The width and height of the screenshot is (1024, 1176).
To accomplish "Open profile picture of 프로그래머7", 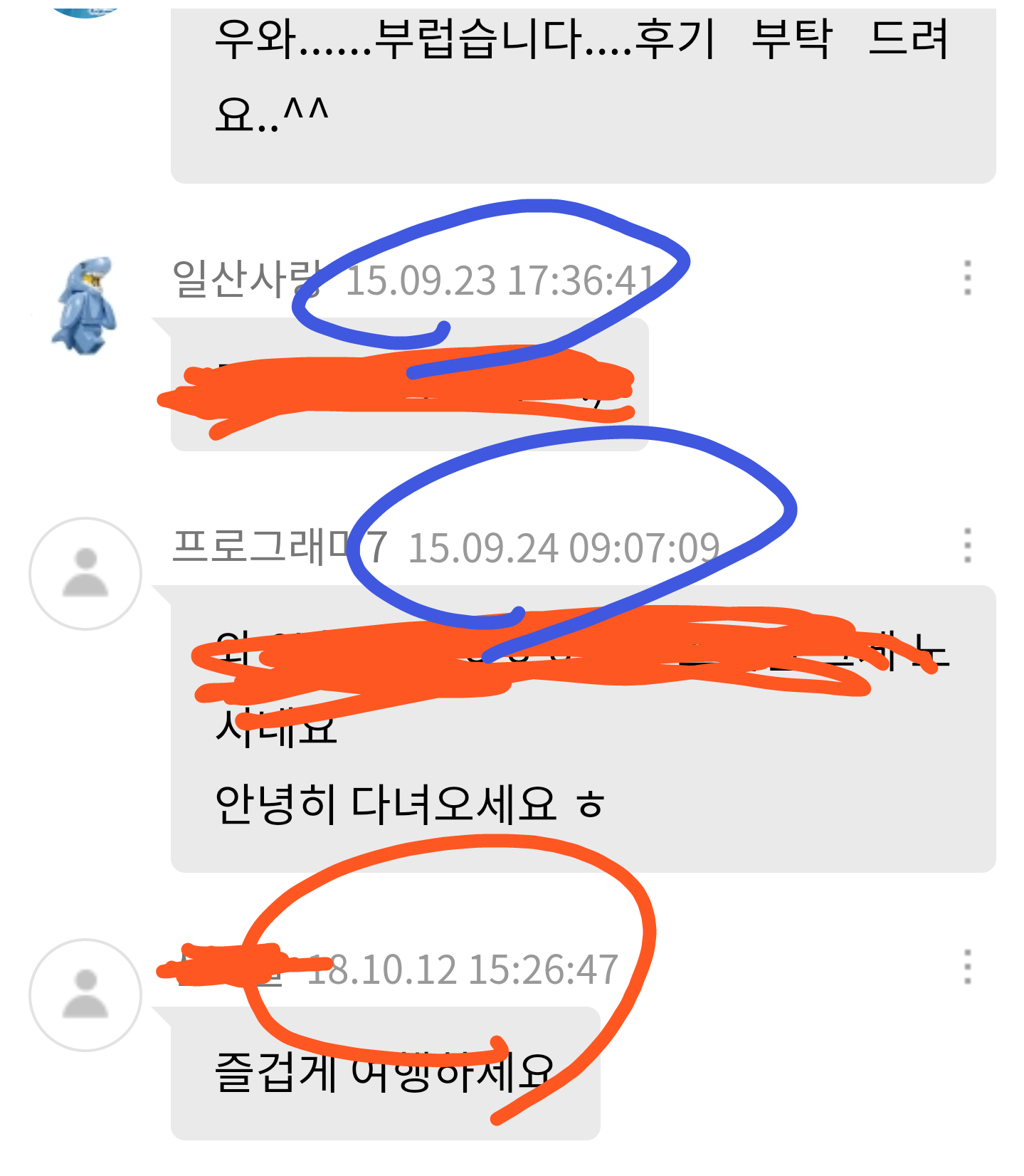I will point(85,574).
